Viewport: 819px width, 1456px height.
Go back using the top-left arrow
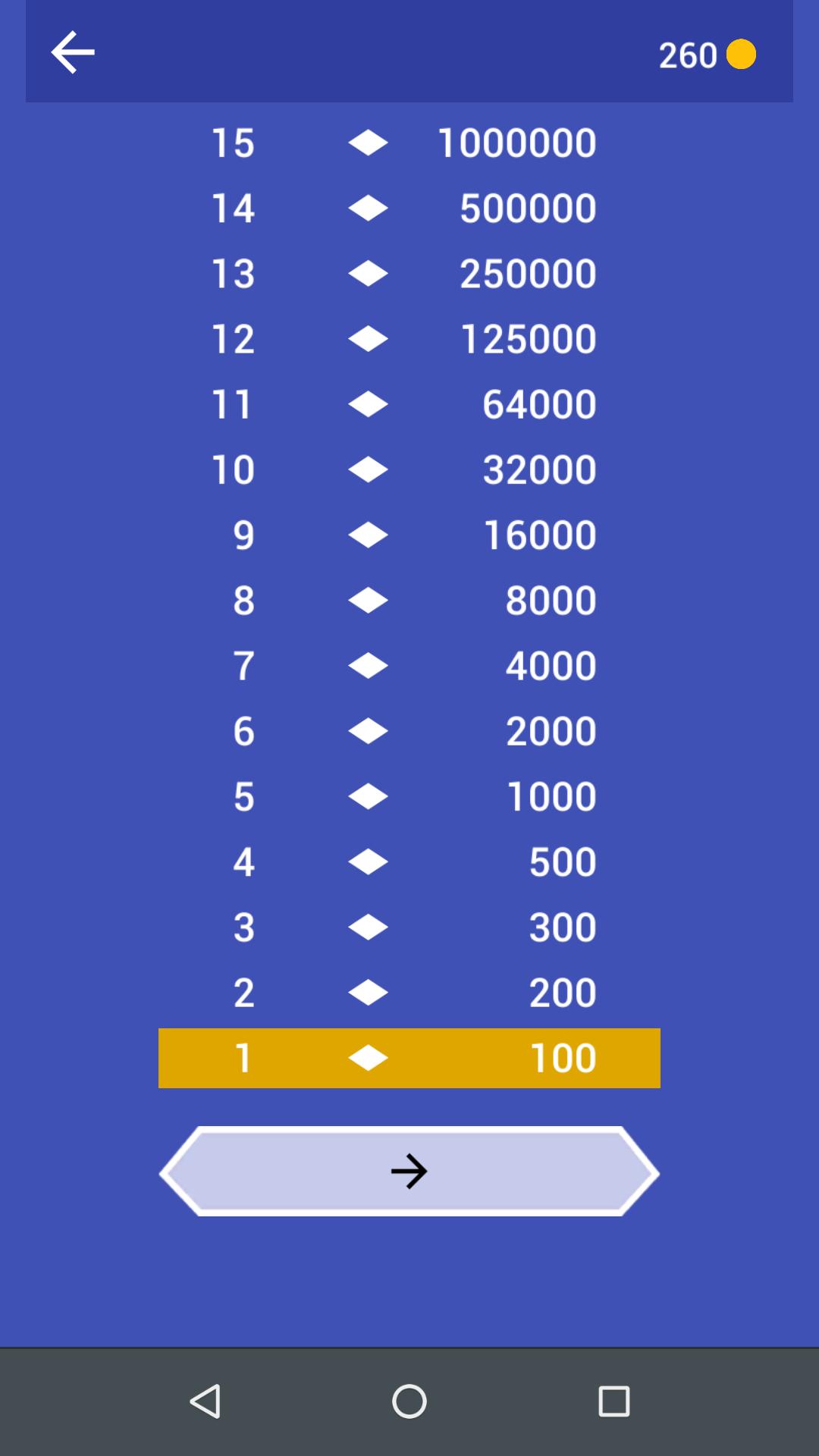click(73, 52)
